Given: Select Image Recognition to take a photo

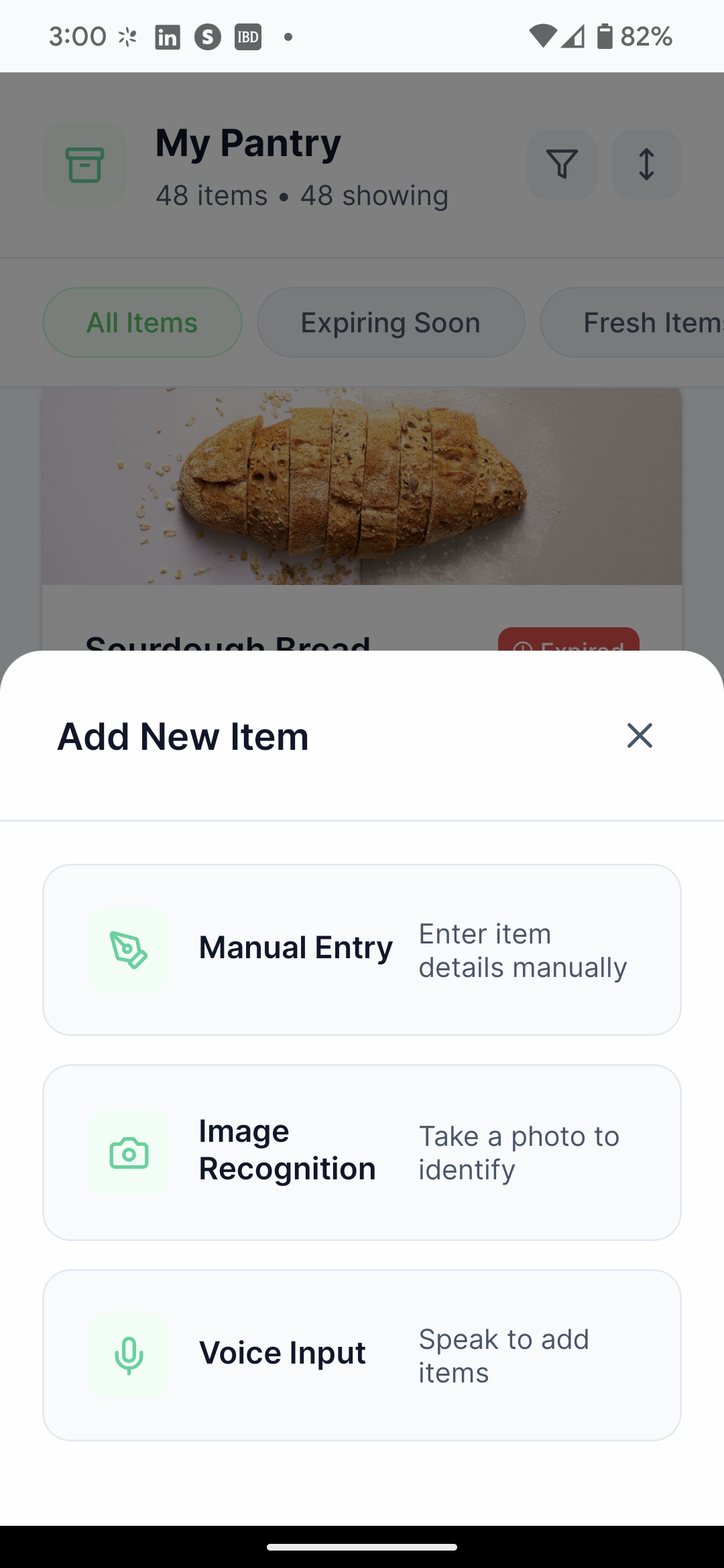Looking at the screenshot, I should click(362, 1152).
